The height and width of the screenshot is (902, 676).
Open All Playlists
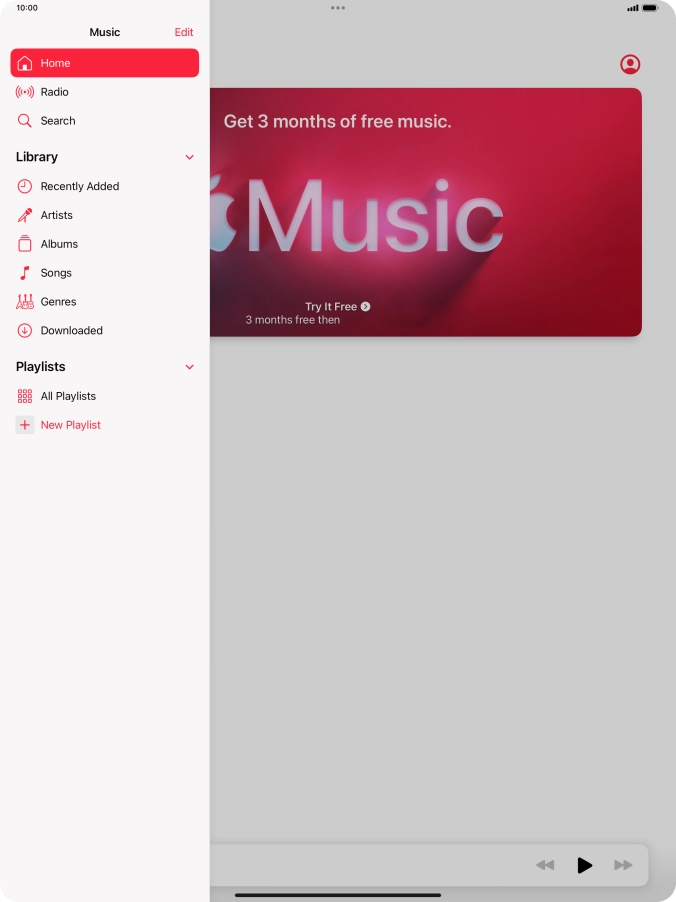point(68,396)
